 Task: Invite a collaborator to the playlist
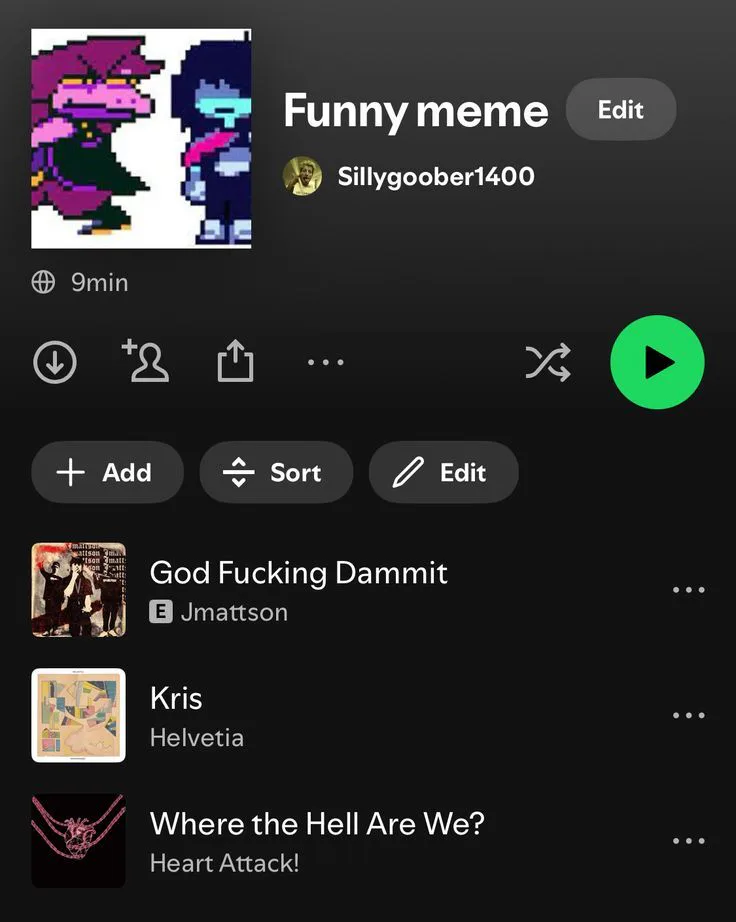(146, 361)
